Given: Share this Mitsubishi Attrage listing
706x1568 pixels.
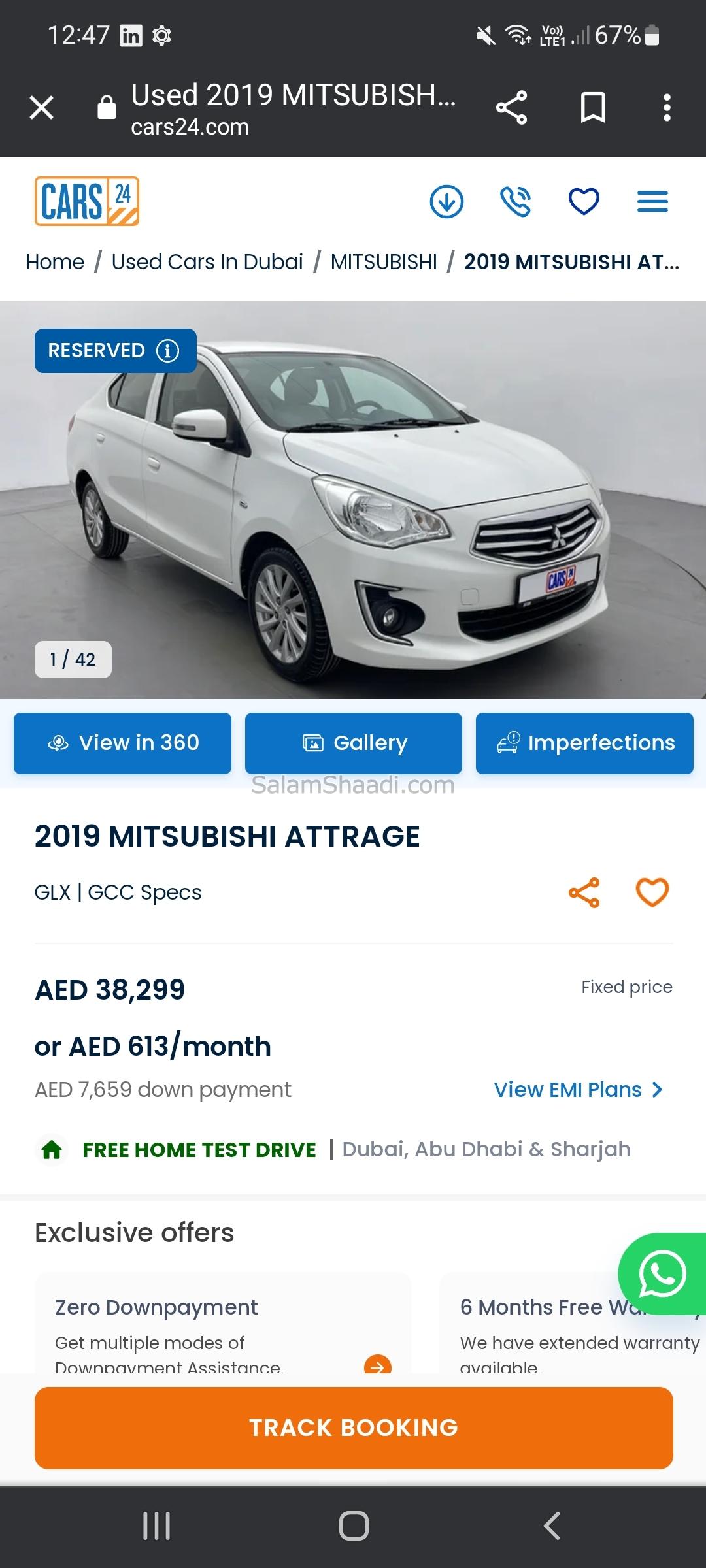Looking at the screenshot, I should (x=584, y=892).
